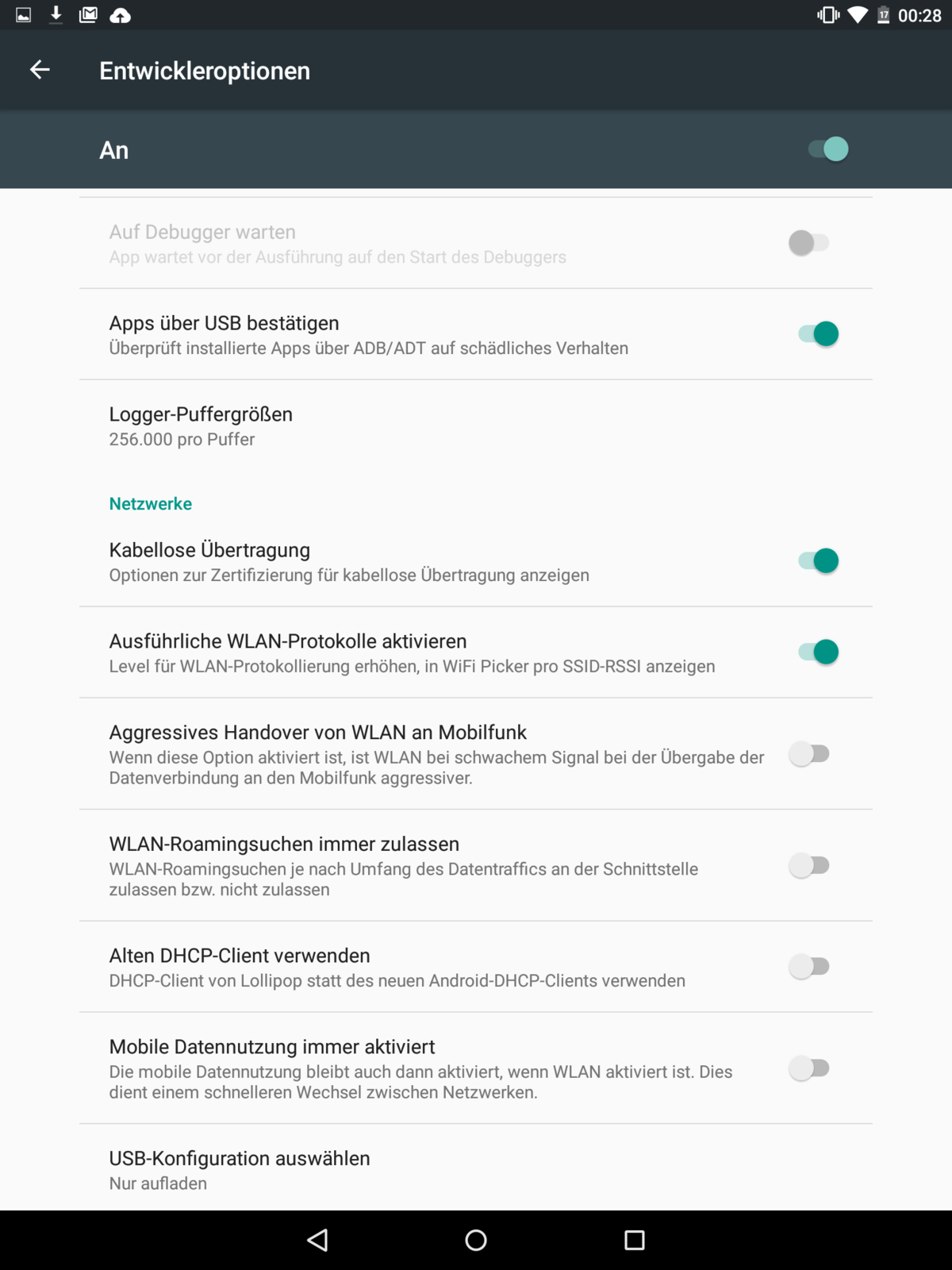The width and height of the screenshot is (952, 1270).
Task: Toggle off Kabellose Übertragung
Action: (818, 561)
